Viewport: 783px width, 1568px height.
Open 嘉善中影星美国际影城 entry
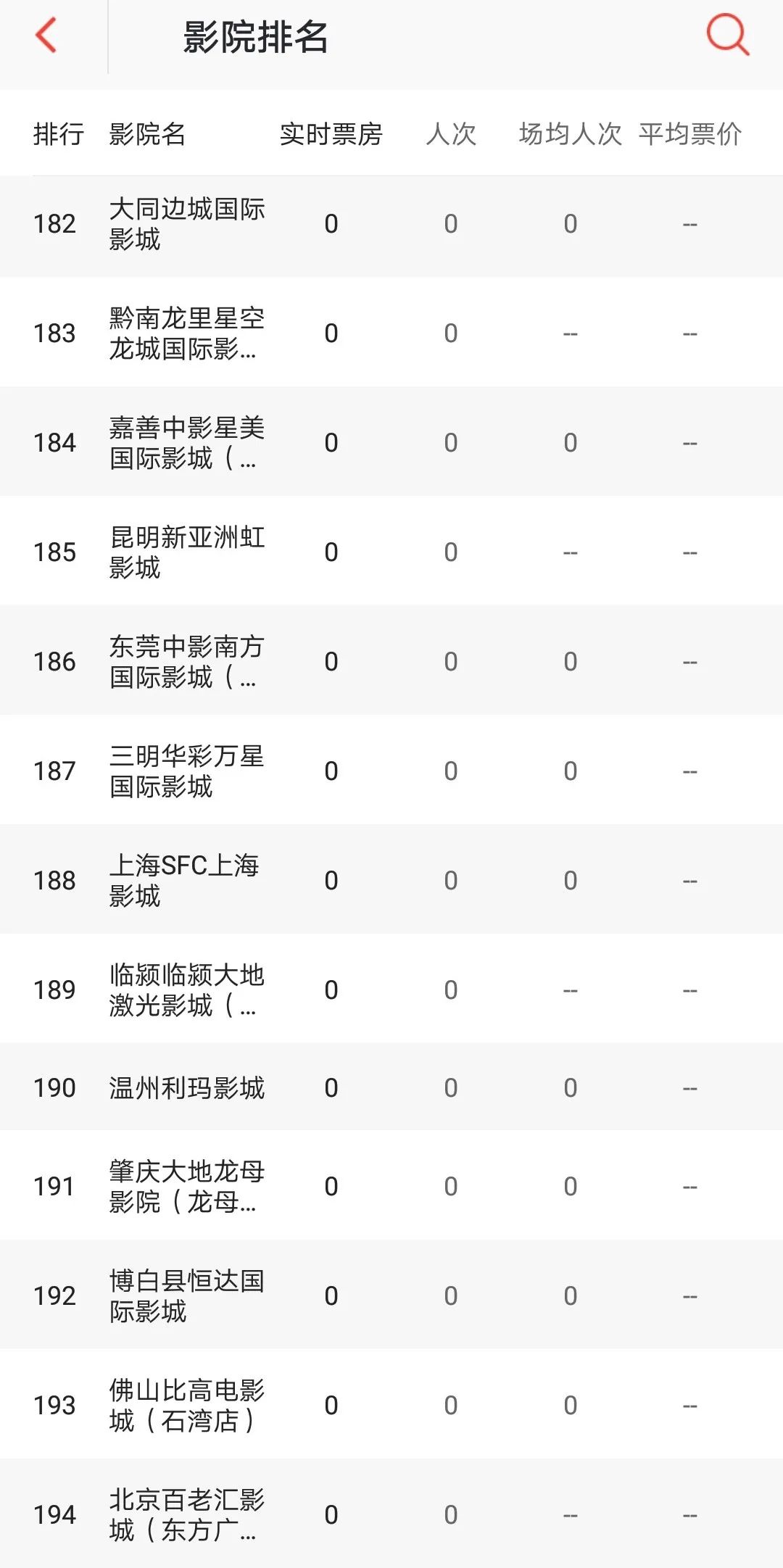391,442
